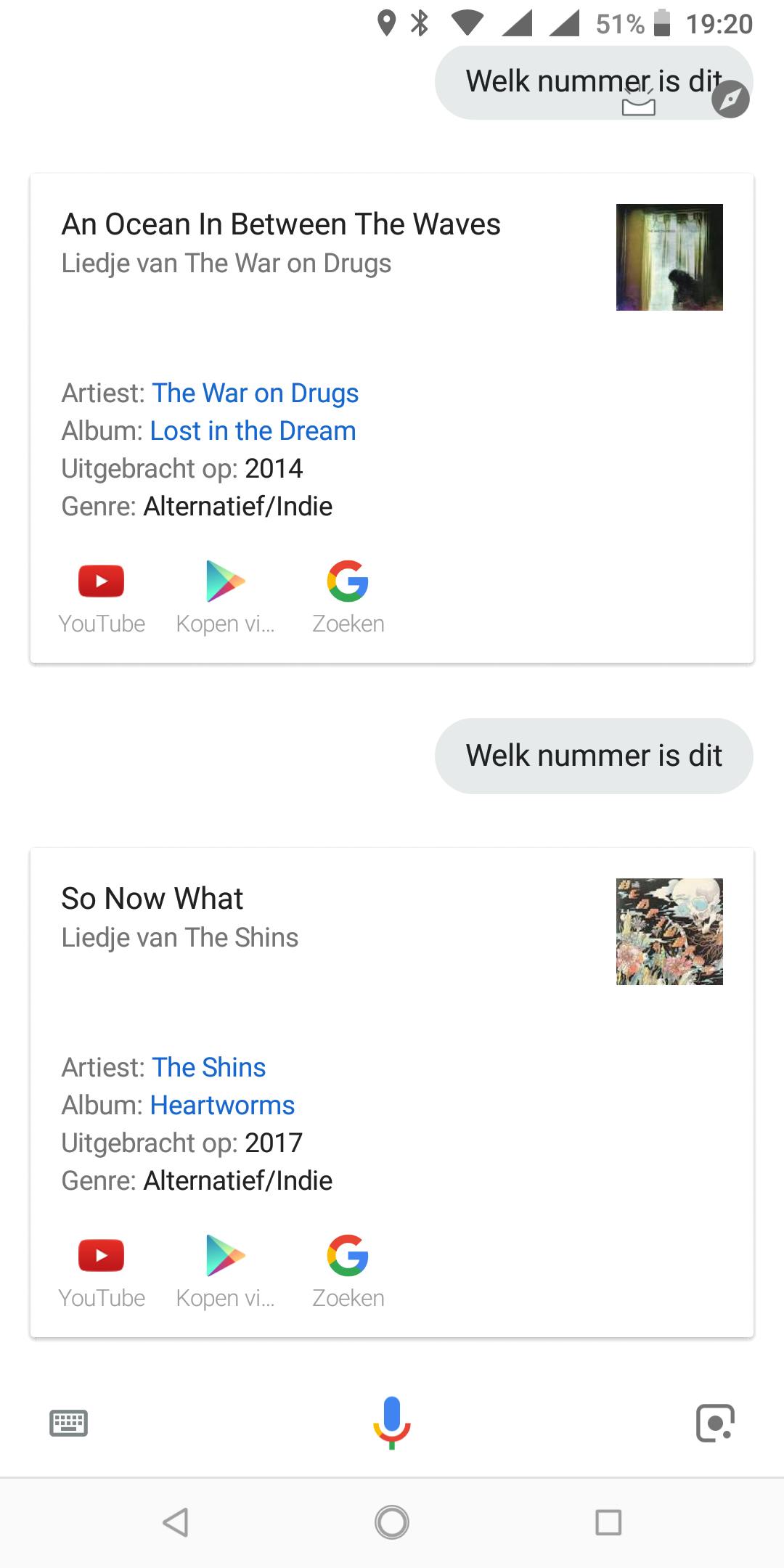Go to the home screen
The image size is (784, 1568).
392,1522
